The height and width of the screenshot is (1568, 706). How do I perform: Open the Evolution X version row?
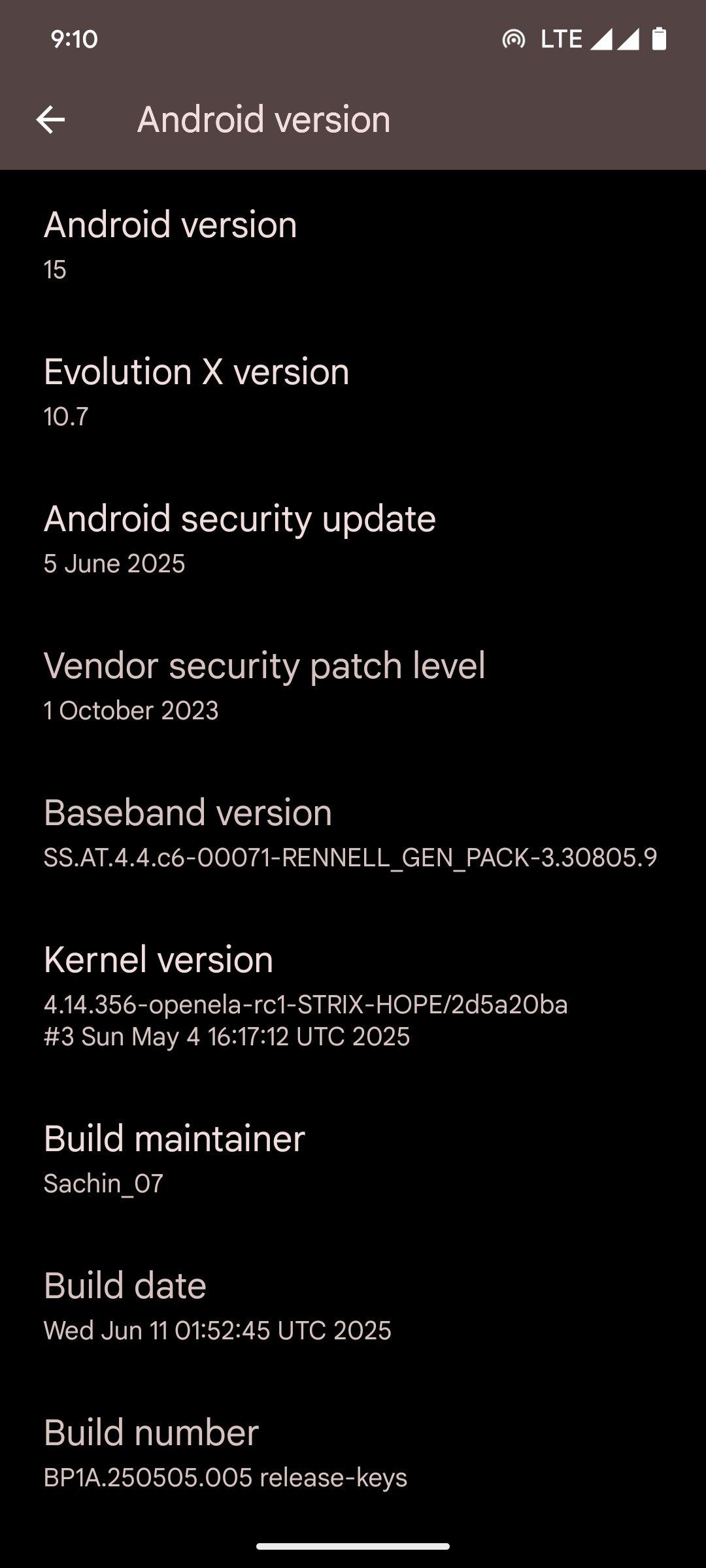click(353, 391)
